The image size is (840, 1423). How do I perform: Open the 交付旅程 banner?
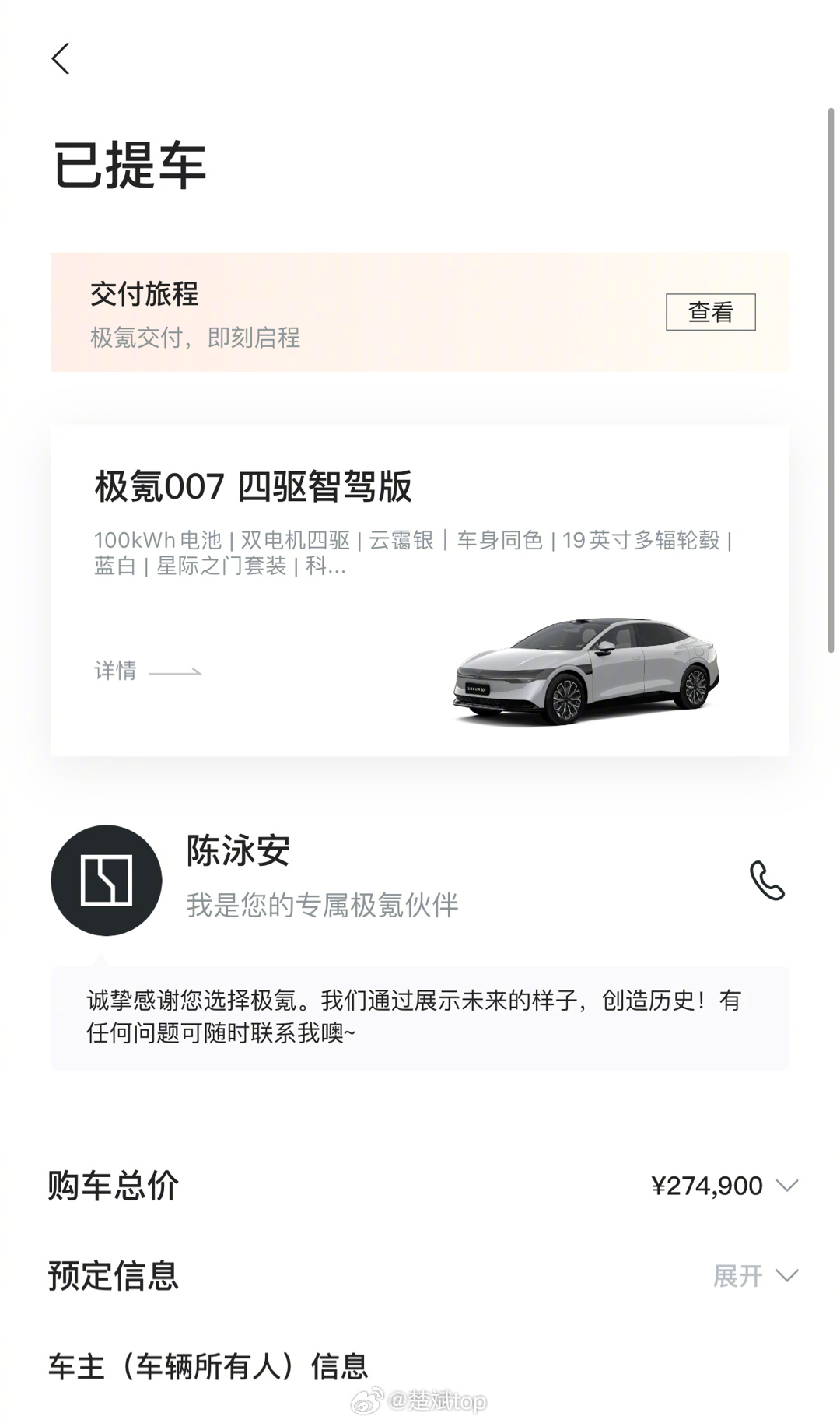coord(311,310)
